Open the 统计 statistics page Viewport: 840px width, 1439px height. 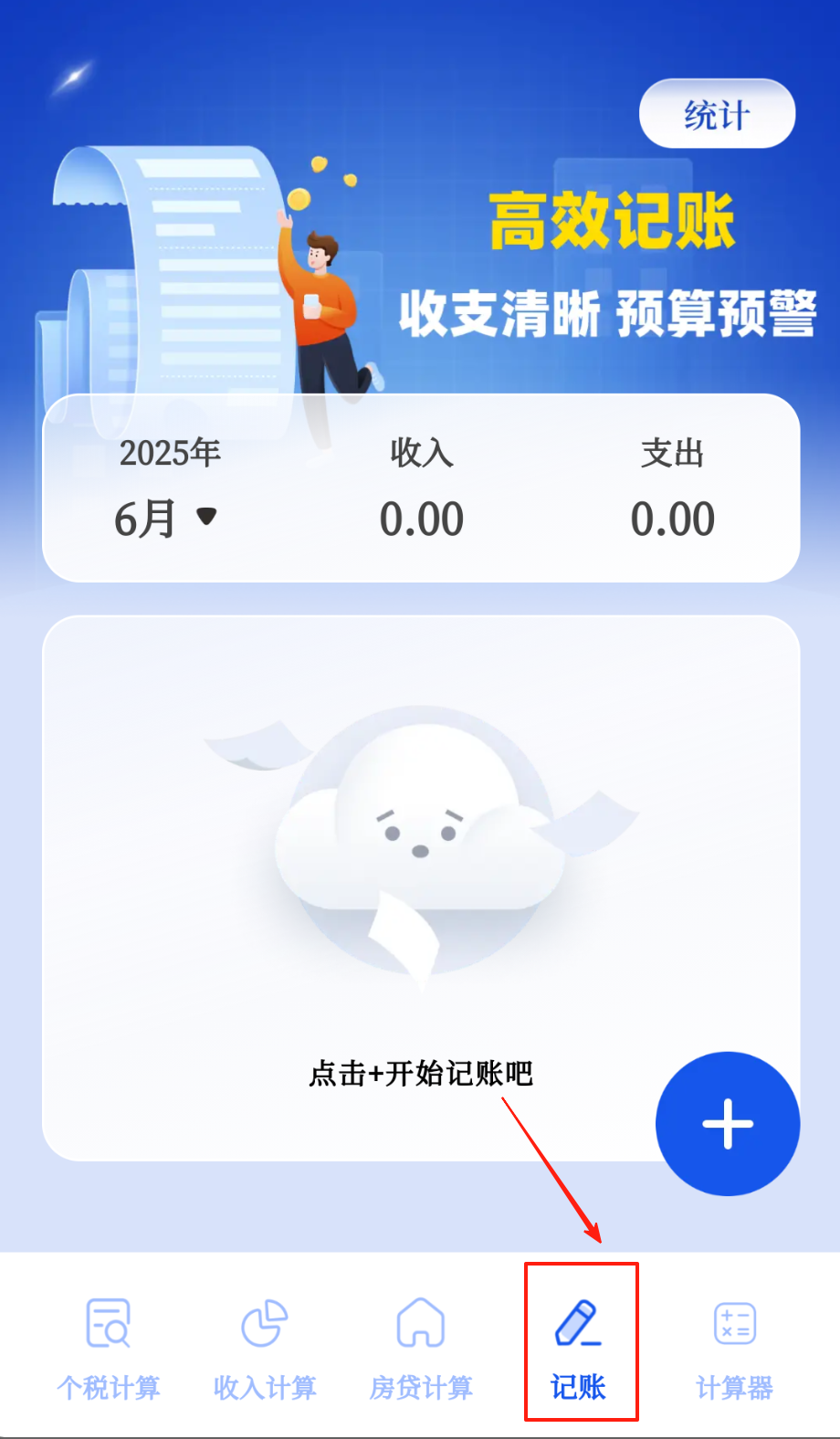click(717, 114)
